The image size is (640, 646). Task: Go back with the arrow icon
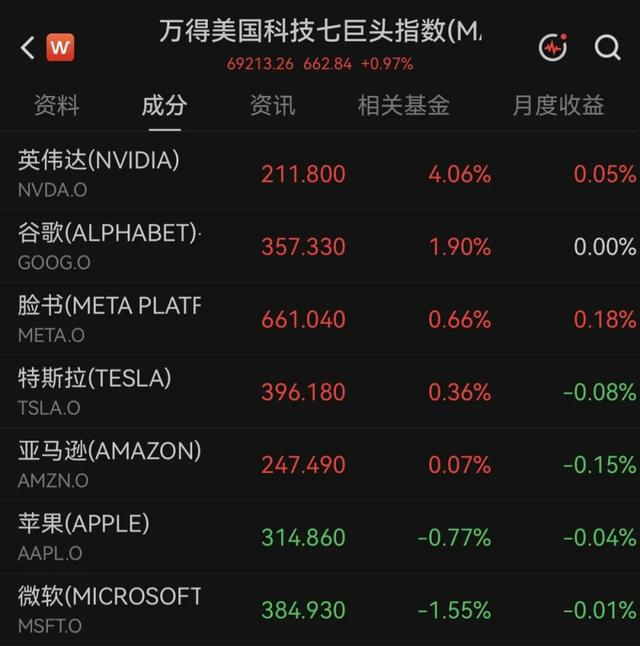pyautogui.click(x=28, y=47)
